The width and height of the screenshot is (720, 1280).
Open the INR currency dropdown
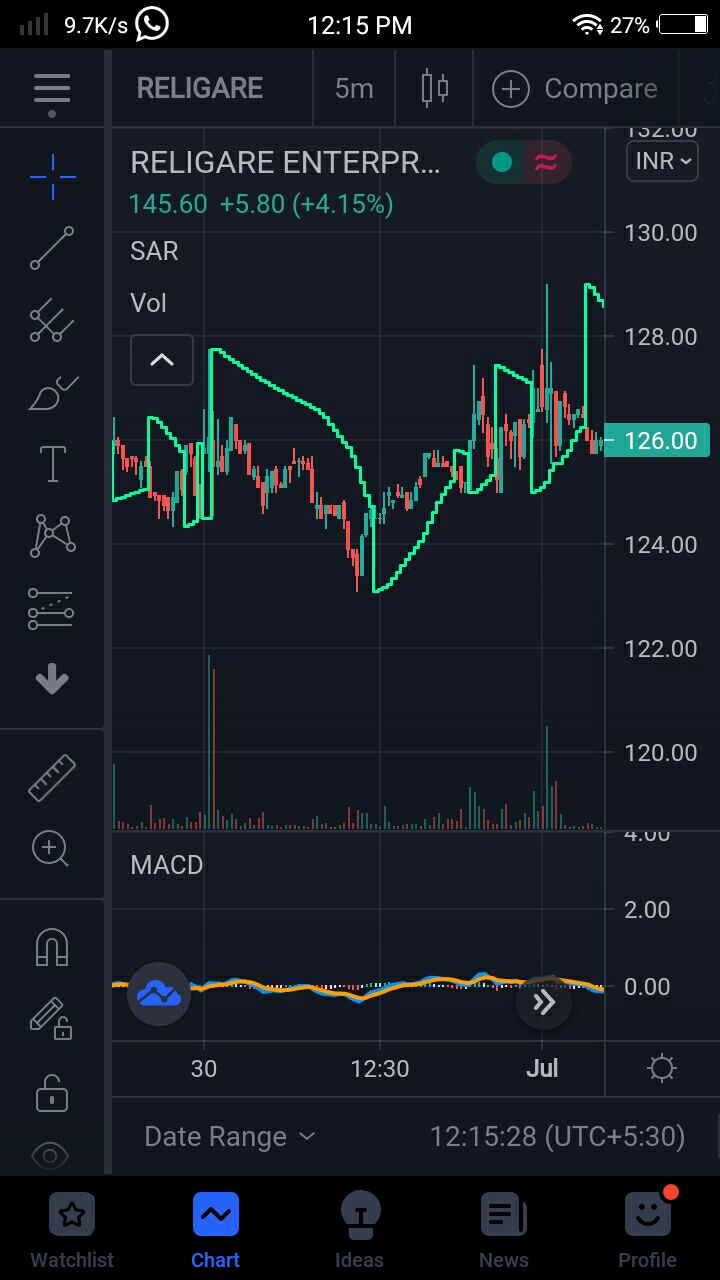[662, 161]
